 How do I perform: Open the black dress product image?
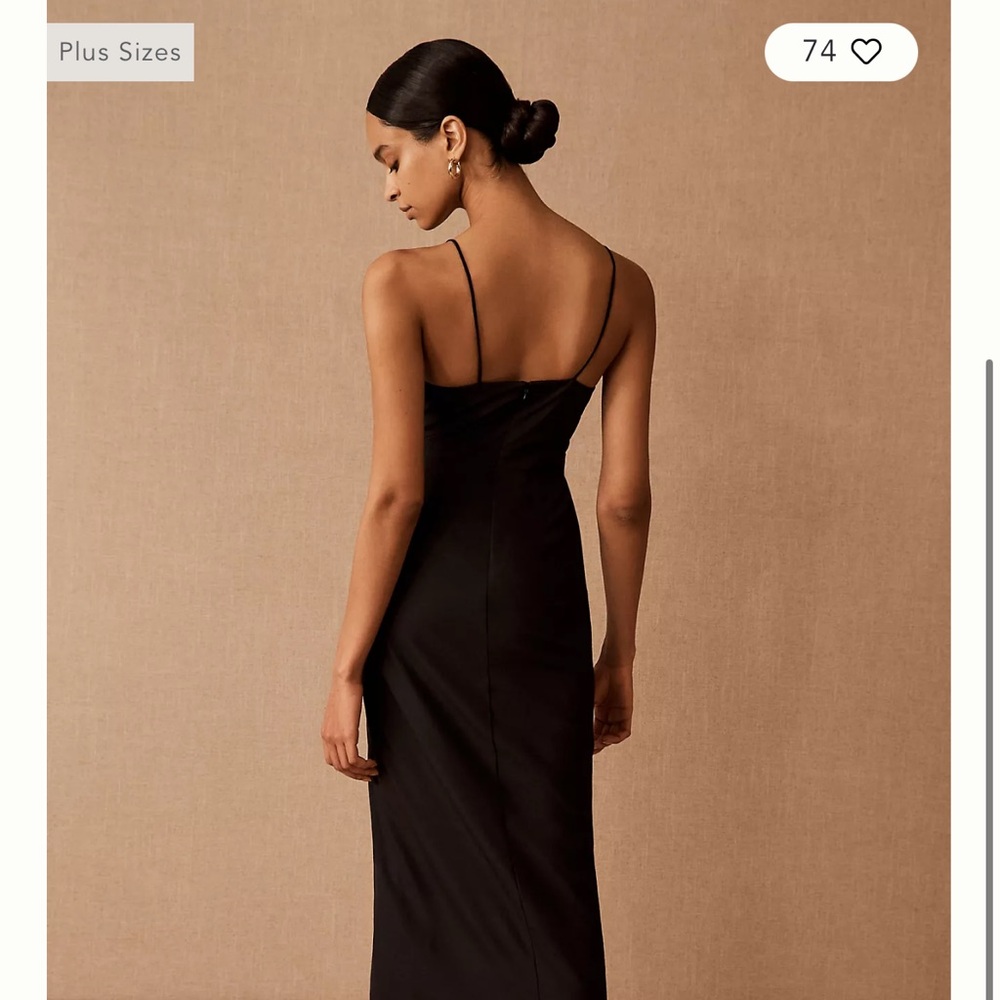[x=498, y=500]
